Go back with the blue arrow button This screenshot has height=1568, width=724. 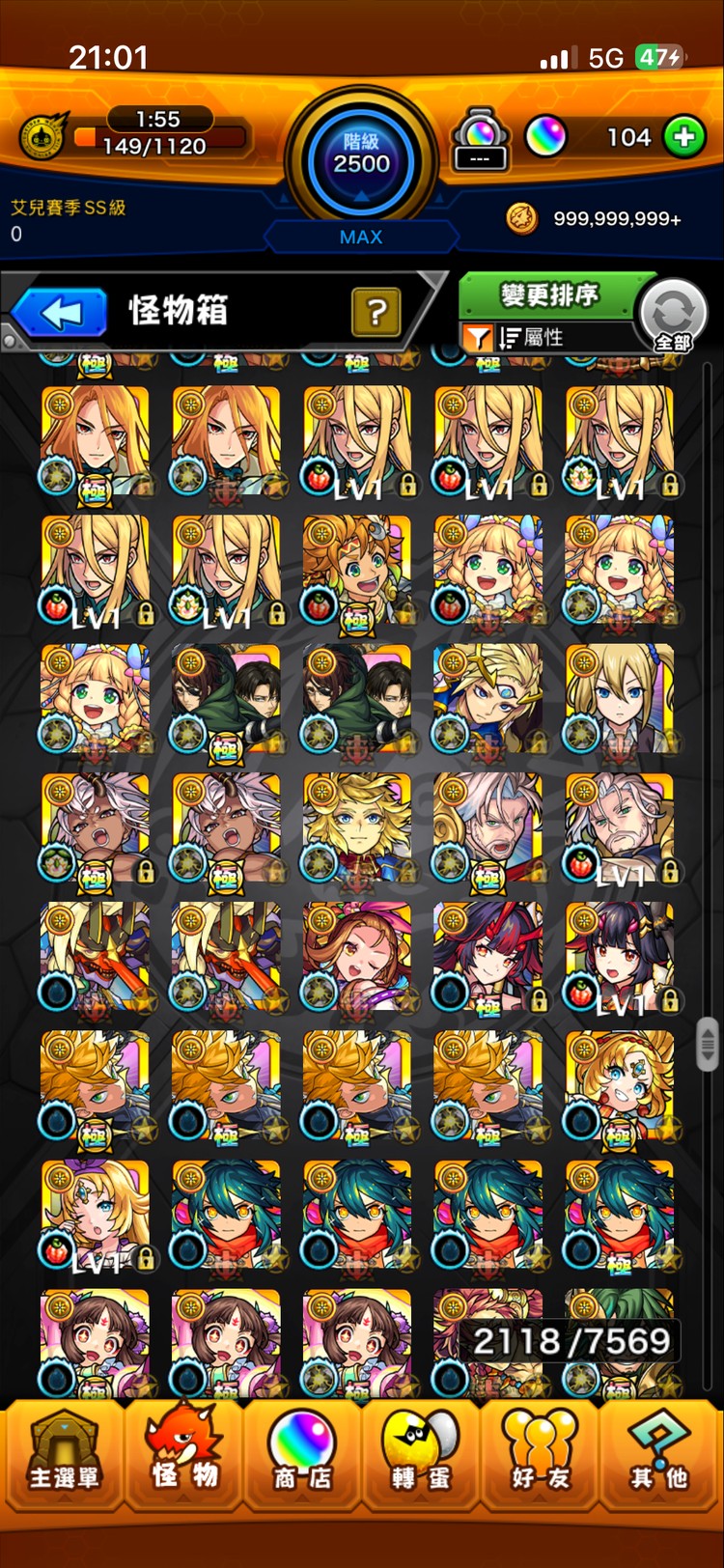tap(60, 313)
